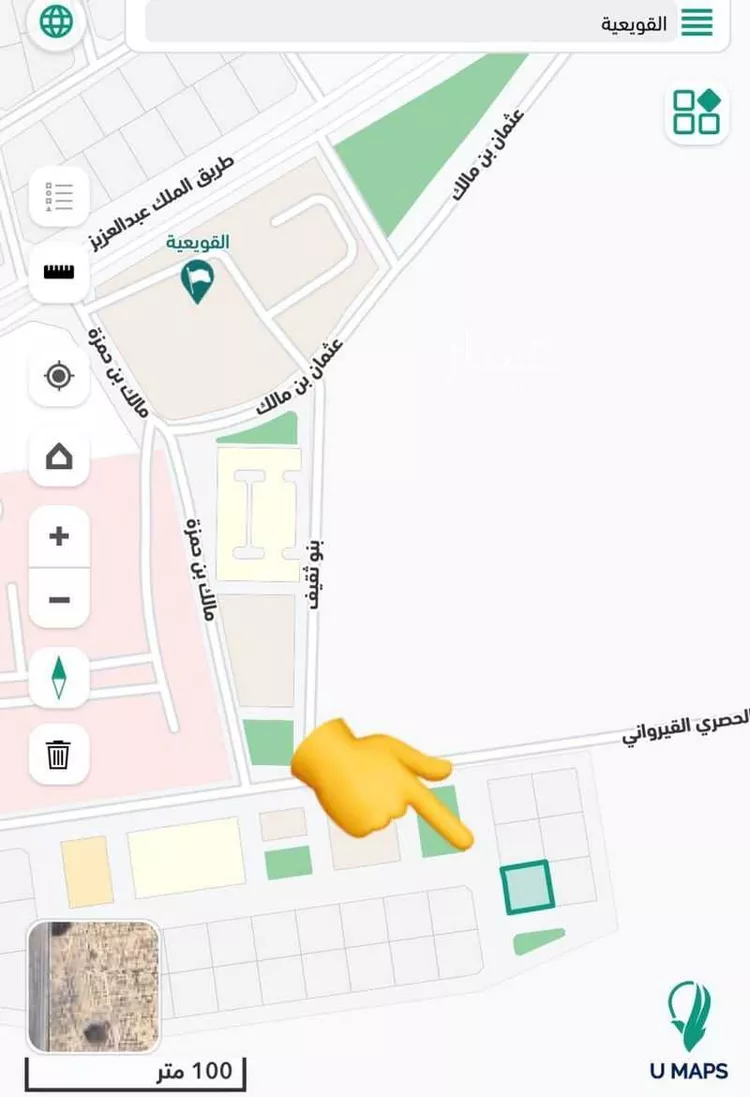Open the legend list button
Screen dimensions: 750x1097
(59, 197)
